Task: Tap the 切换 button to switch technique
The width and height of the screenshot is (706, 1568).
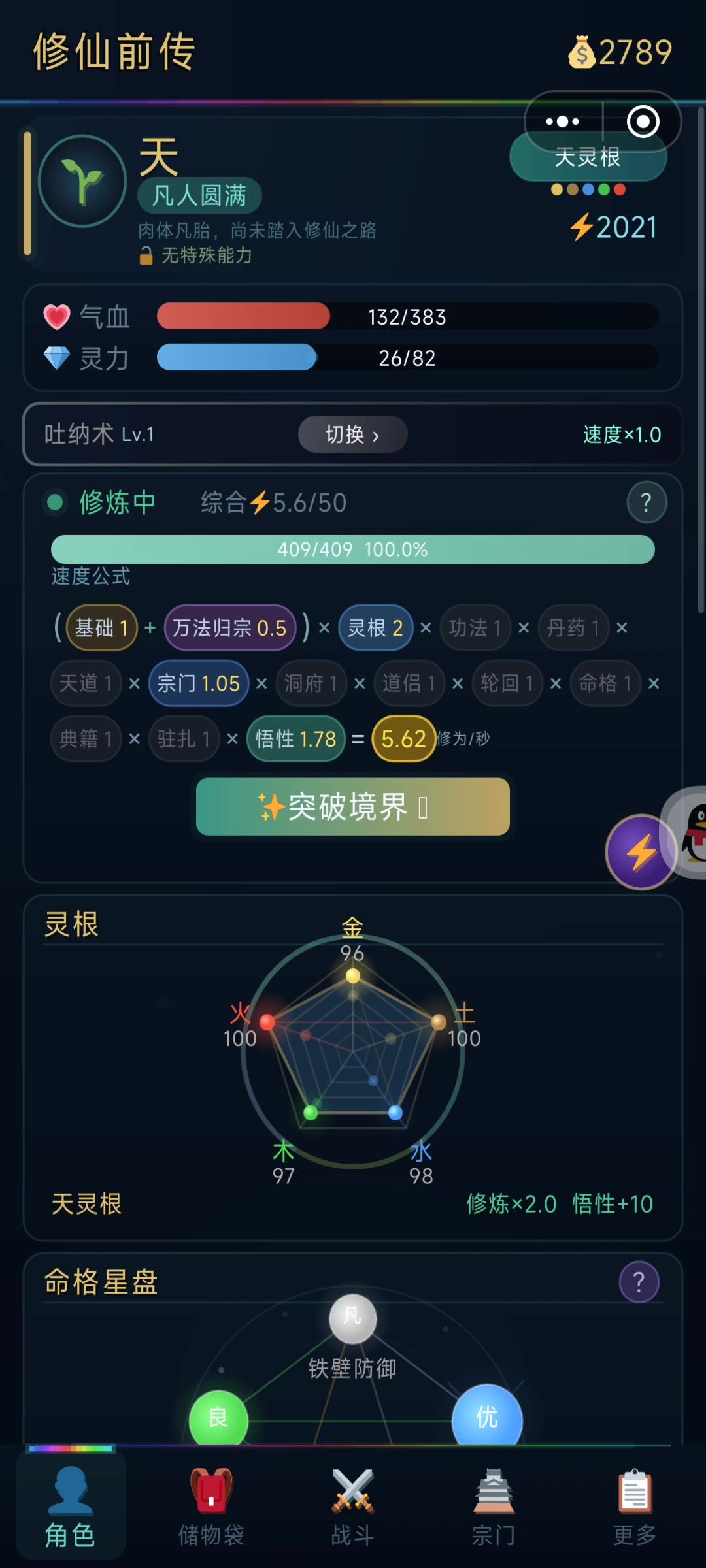Action: coord(352,434)
